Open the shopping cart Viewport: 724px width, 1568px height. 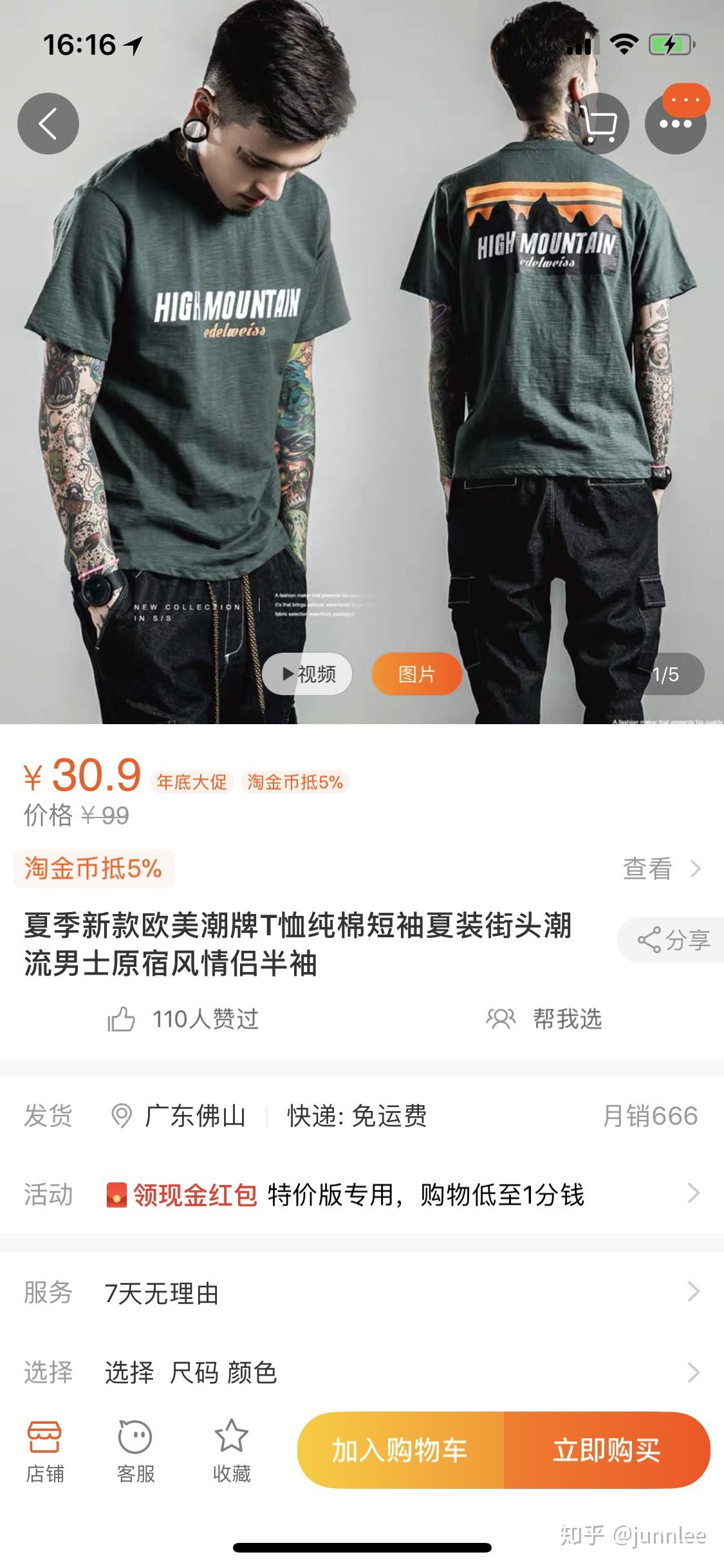(599, 124)
